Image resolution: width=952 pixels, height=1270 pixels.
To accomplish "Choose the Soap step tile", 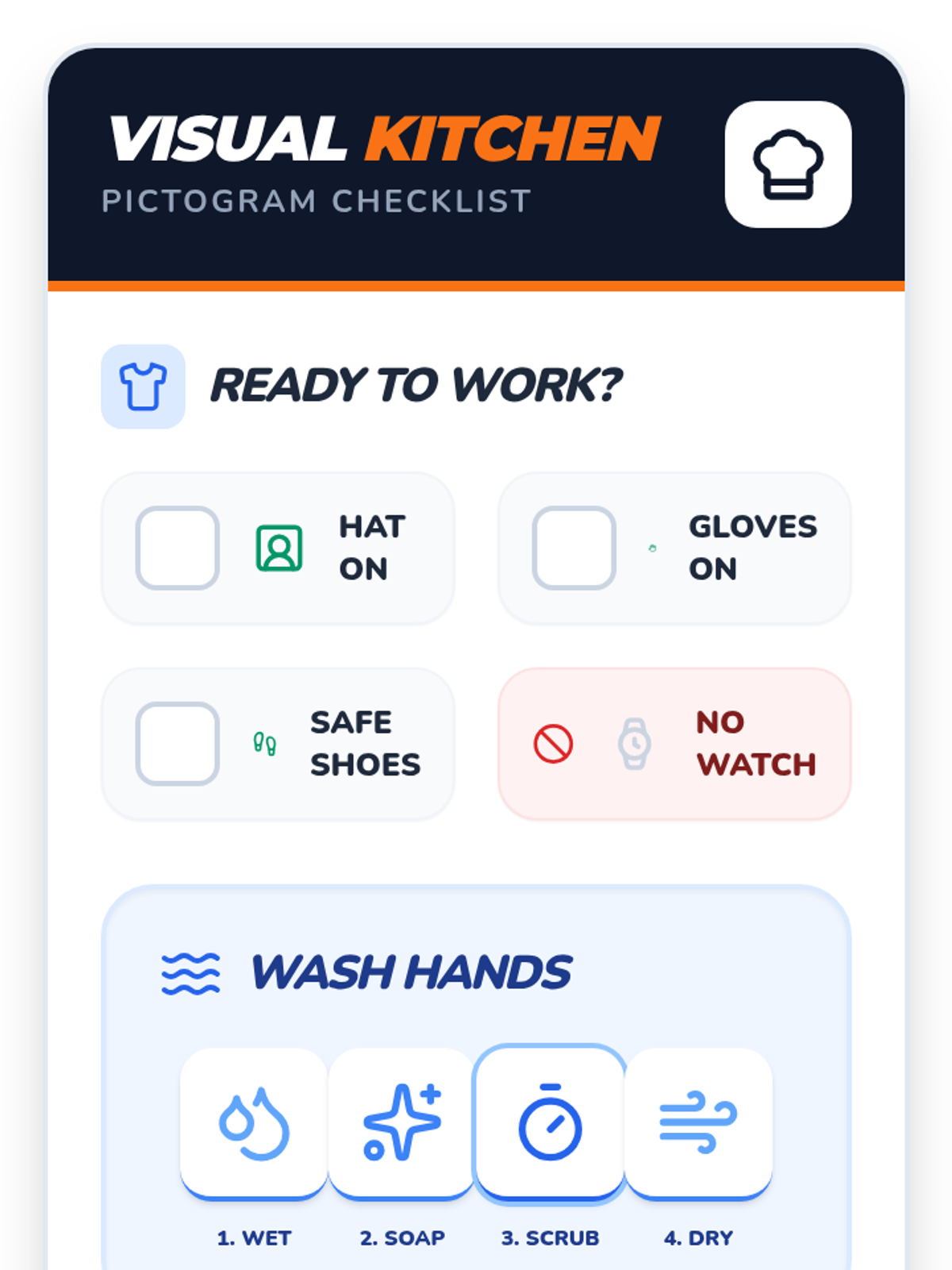I will (x=401, y=1122).
